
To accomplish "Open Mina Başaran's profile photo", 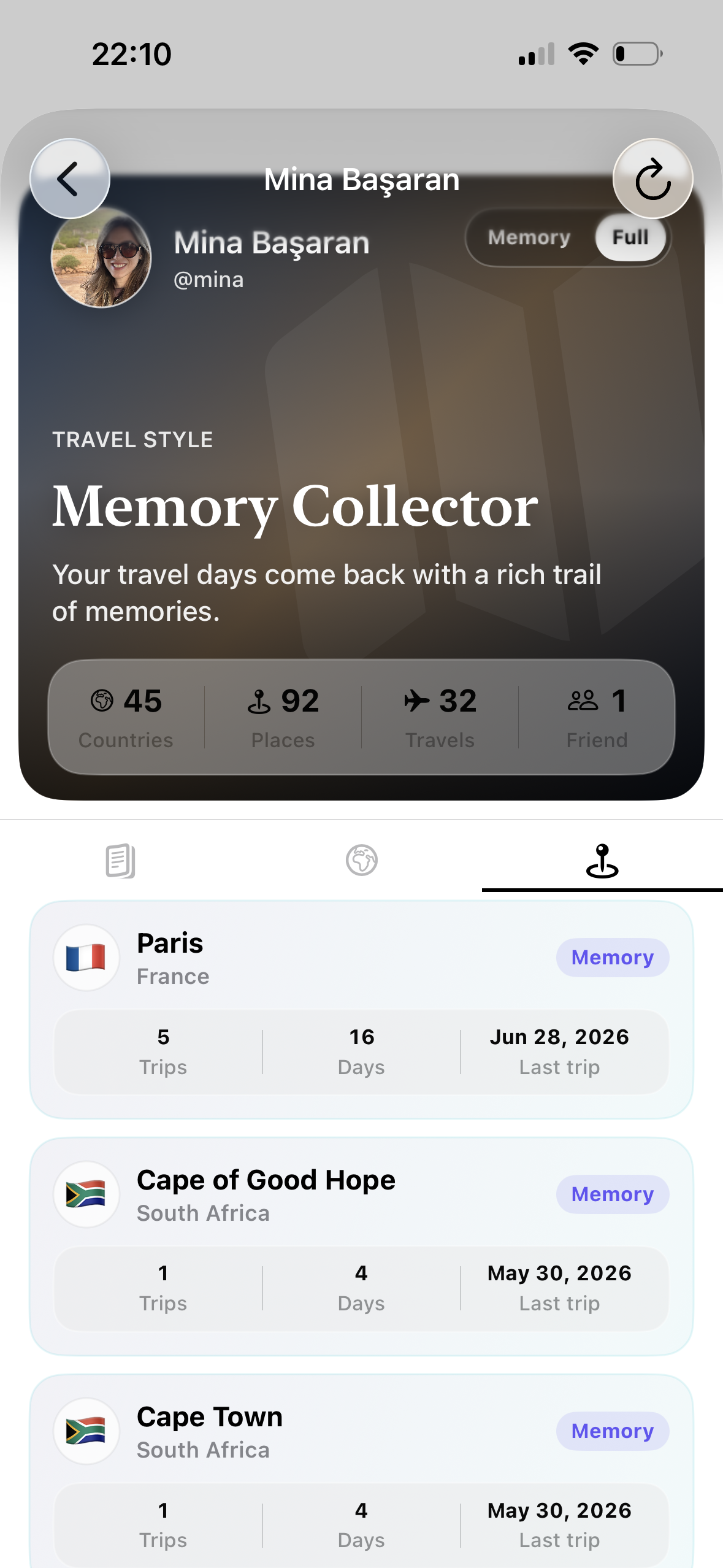I will pyautogui.click(x=101, y=258).
